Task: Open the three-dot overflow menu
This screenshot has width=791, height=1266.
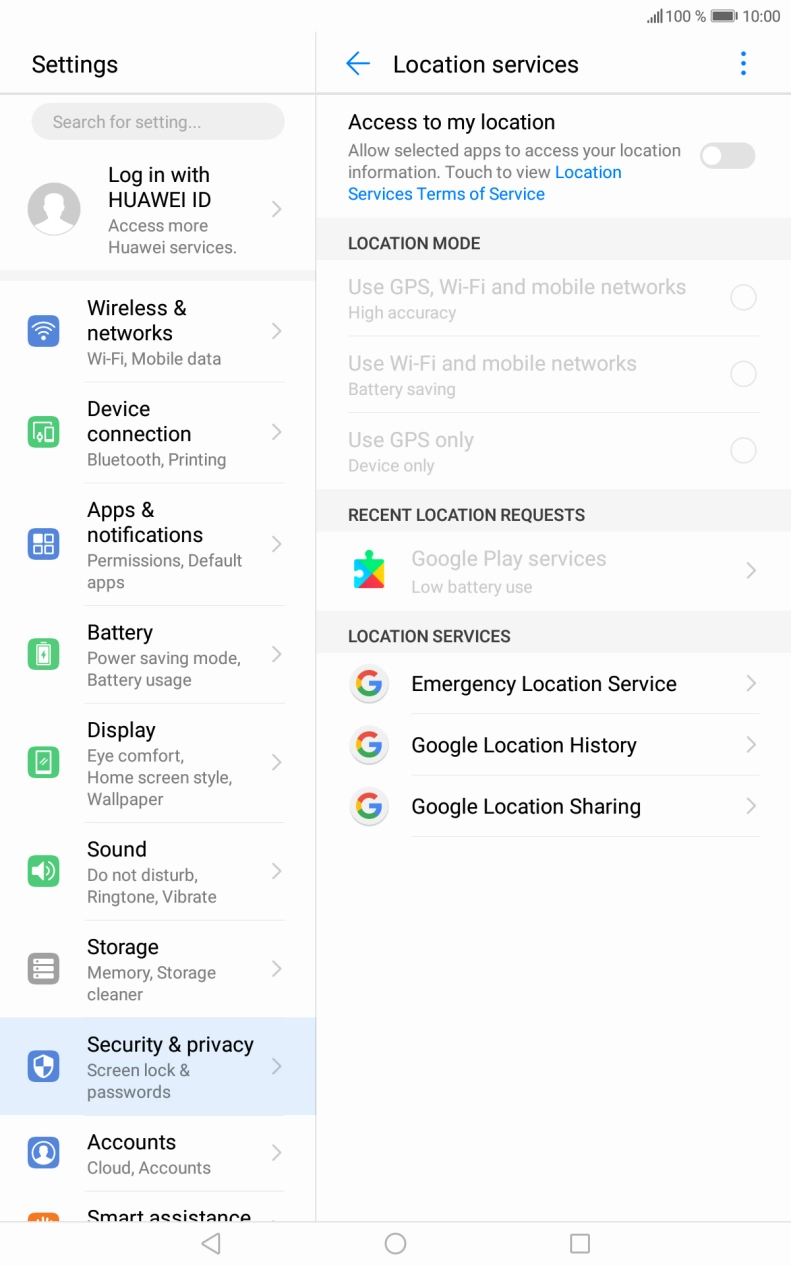Action: (x=743, y=63)
